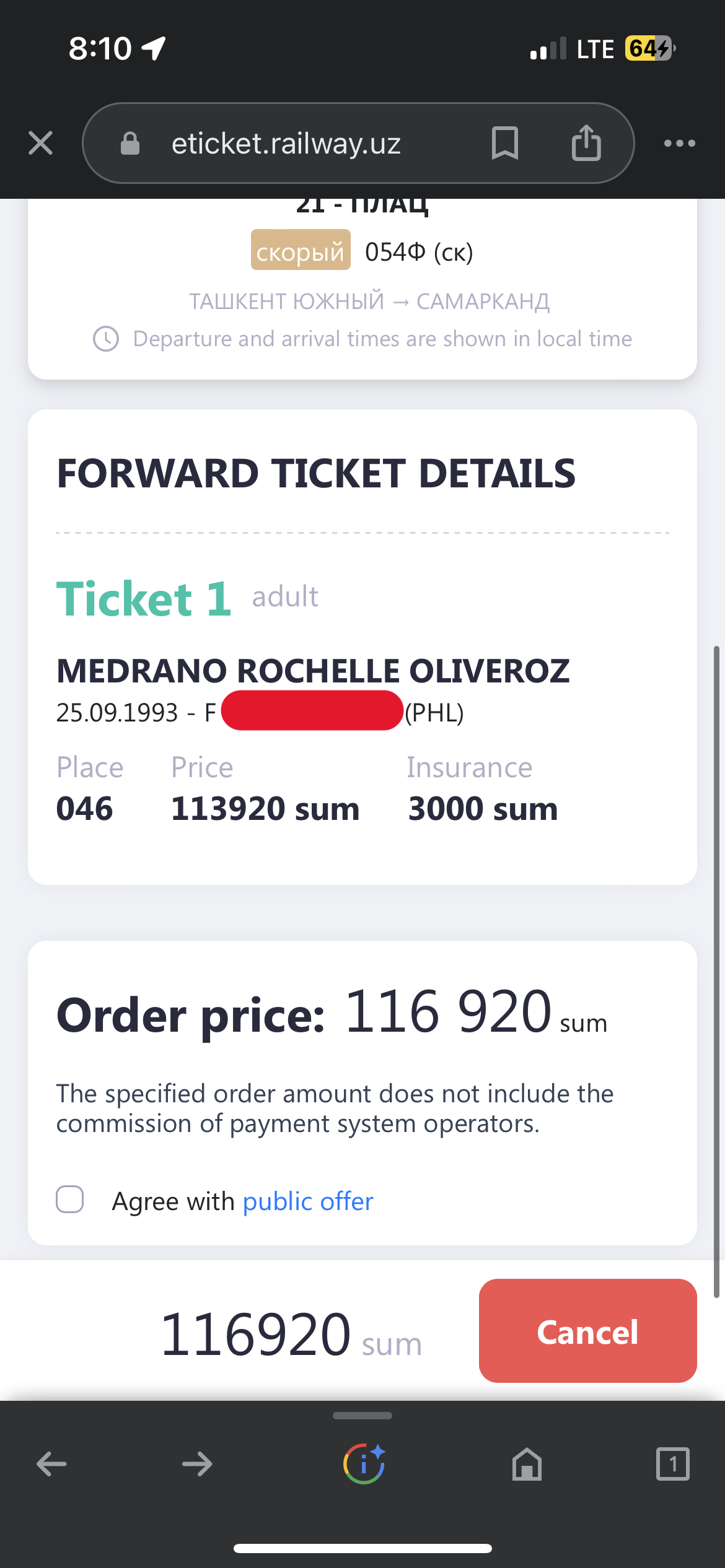The height and width of the screenshot is (1568, 725).
Task: Open the public offer link
Action: pos(308,1200)
